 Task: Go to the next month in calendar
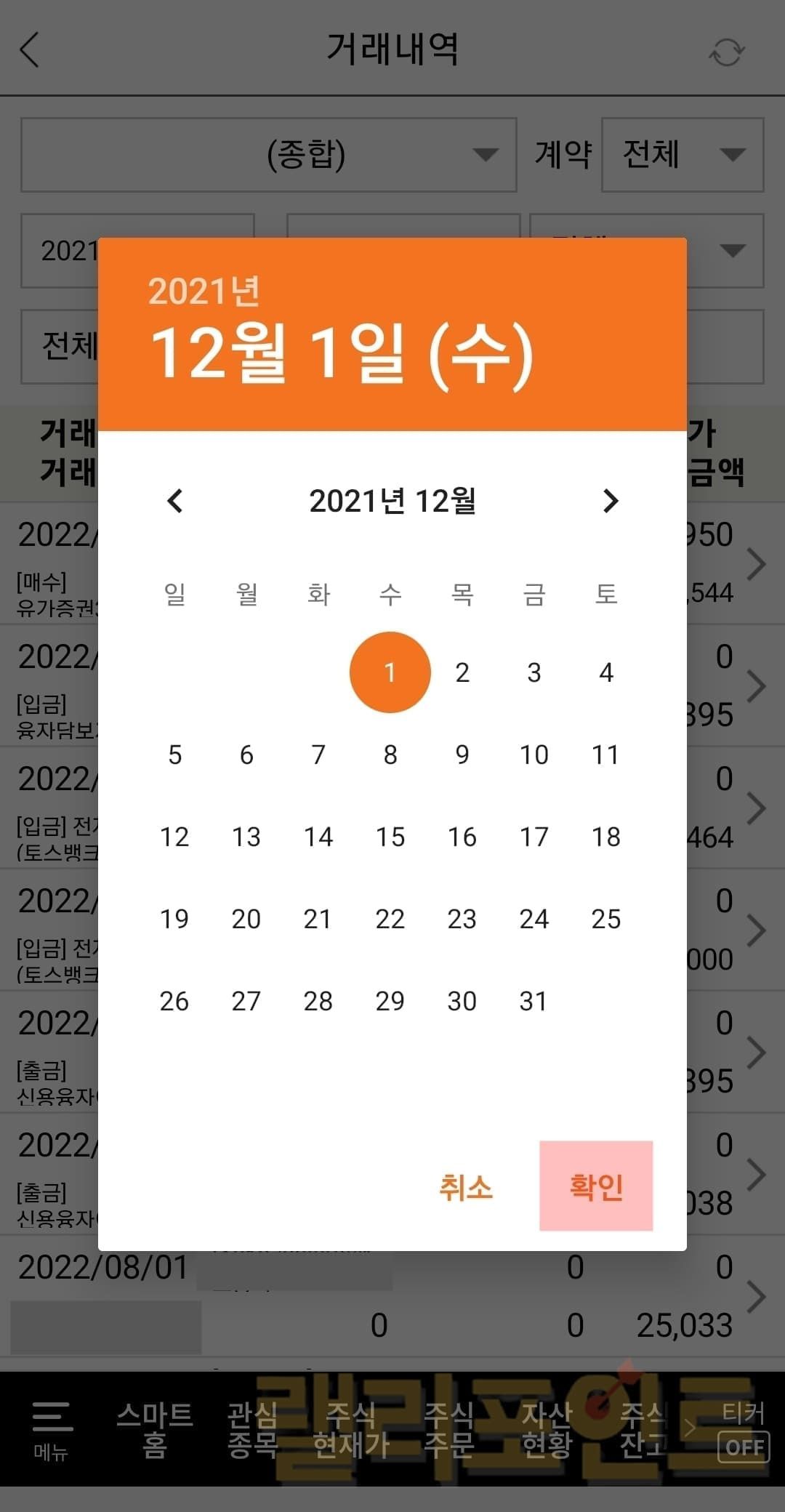(610, 501)
